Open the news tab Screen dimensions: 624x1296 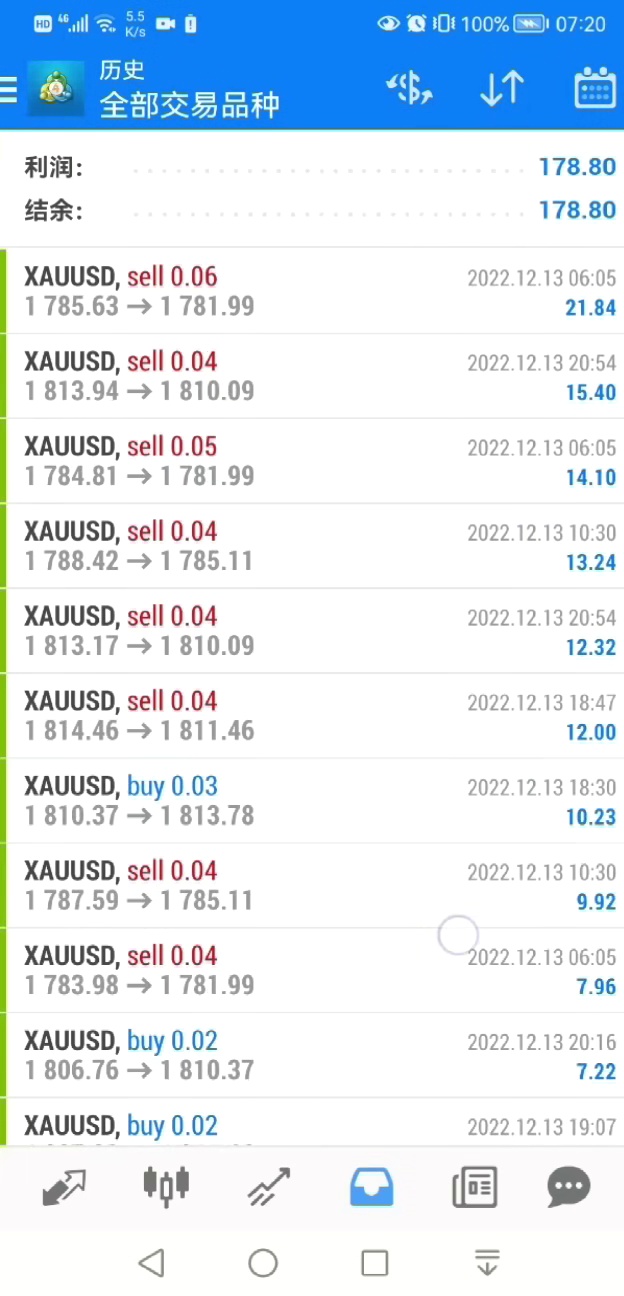(x=474, y=1187)
